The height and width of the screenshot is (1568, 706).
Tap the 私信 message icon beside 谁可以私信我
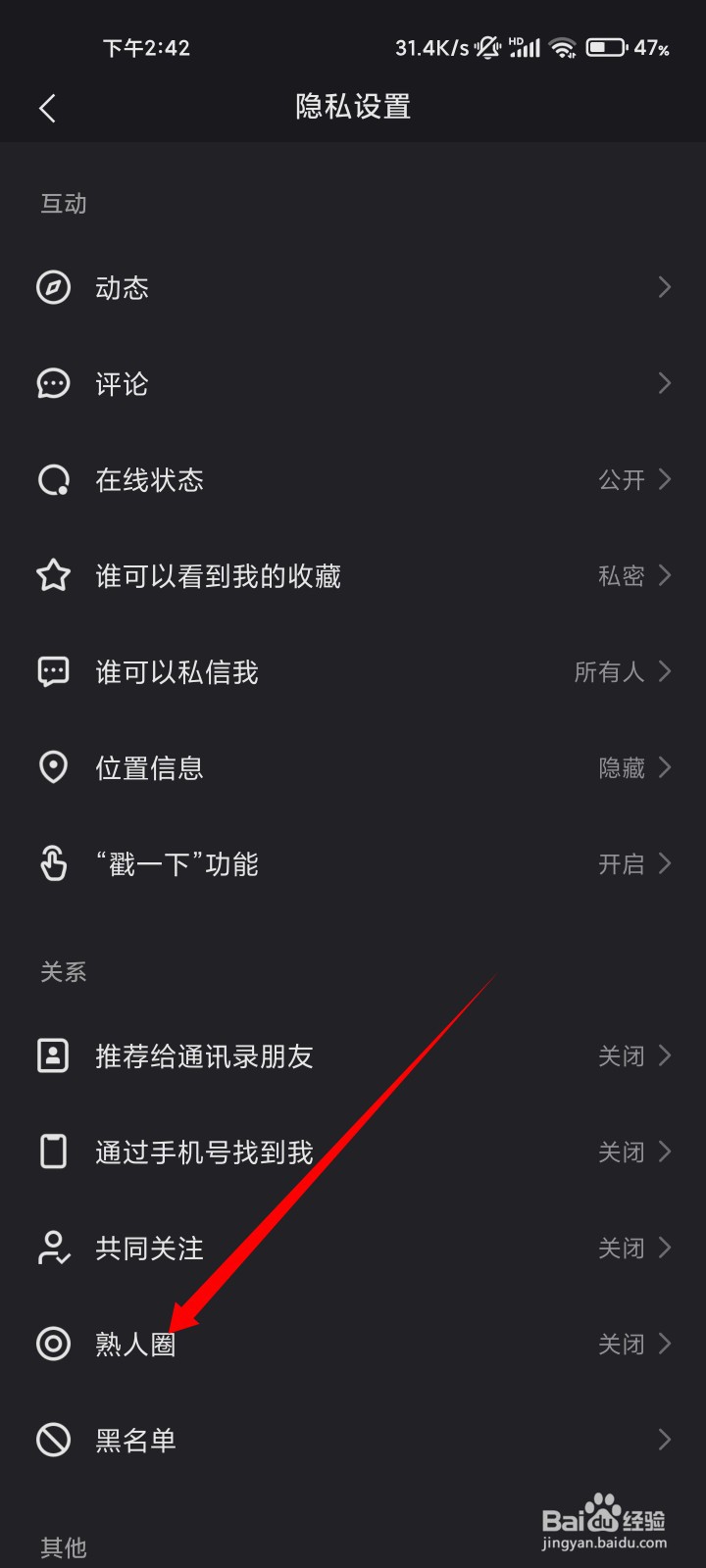coord(54,672)
